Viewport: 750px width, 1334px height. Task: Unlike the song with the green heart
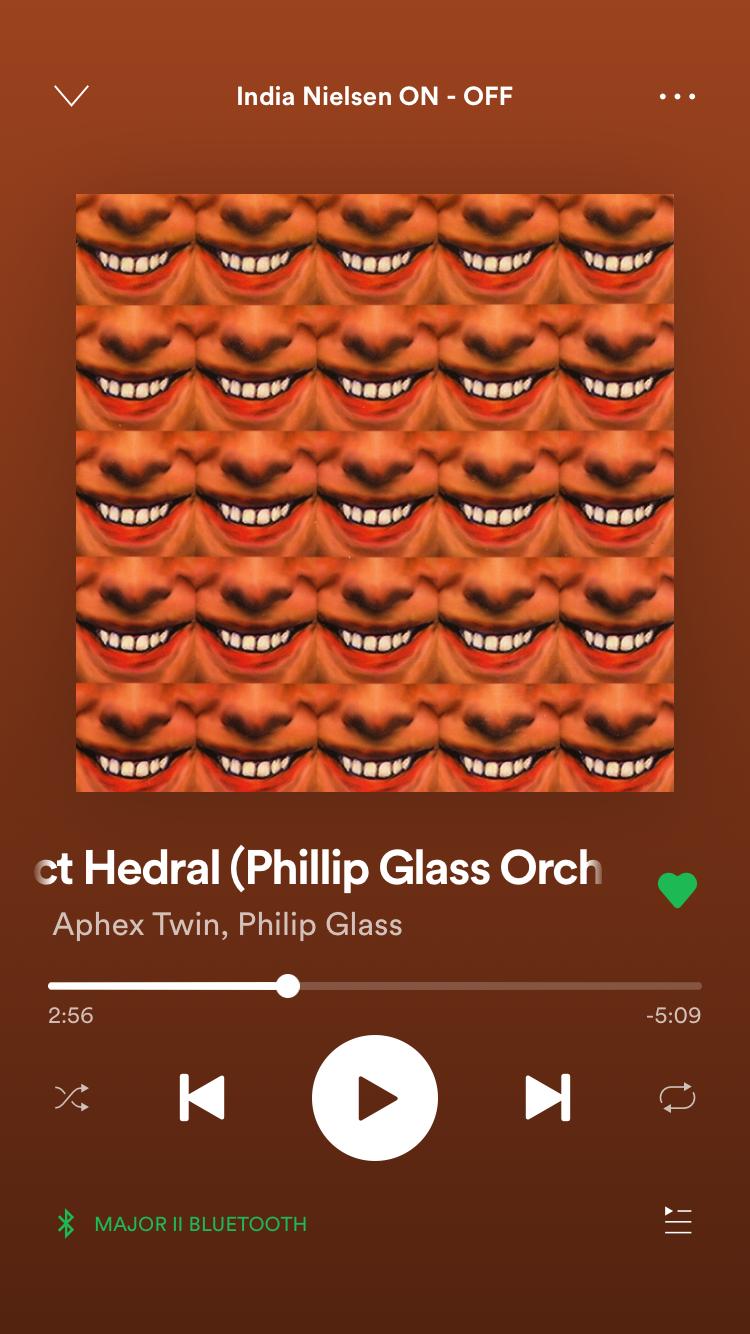pos(677,890)
